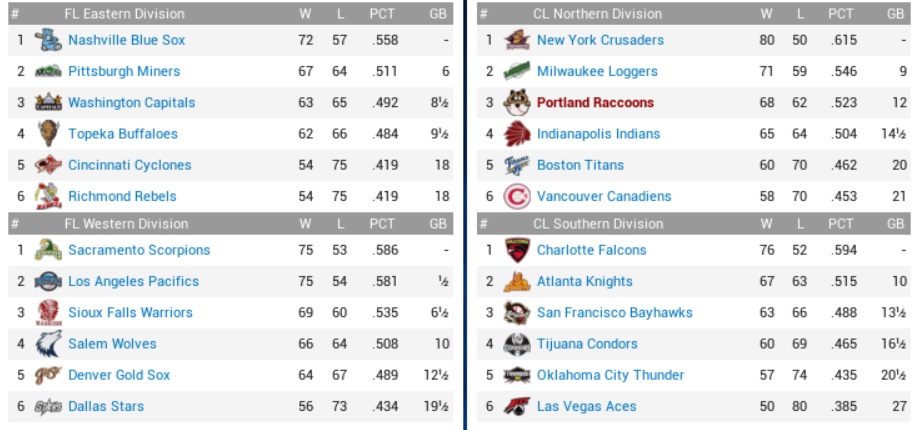Tap the Topeka Buffaloes link
Viewport: 919px width, 430px height.
[x=122, y=134]
